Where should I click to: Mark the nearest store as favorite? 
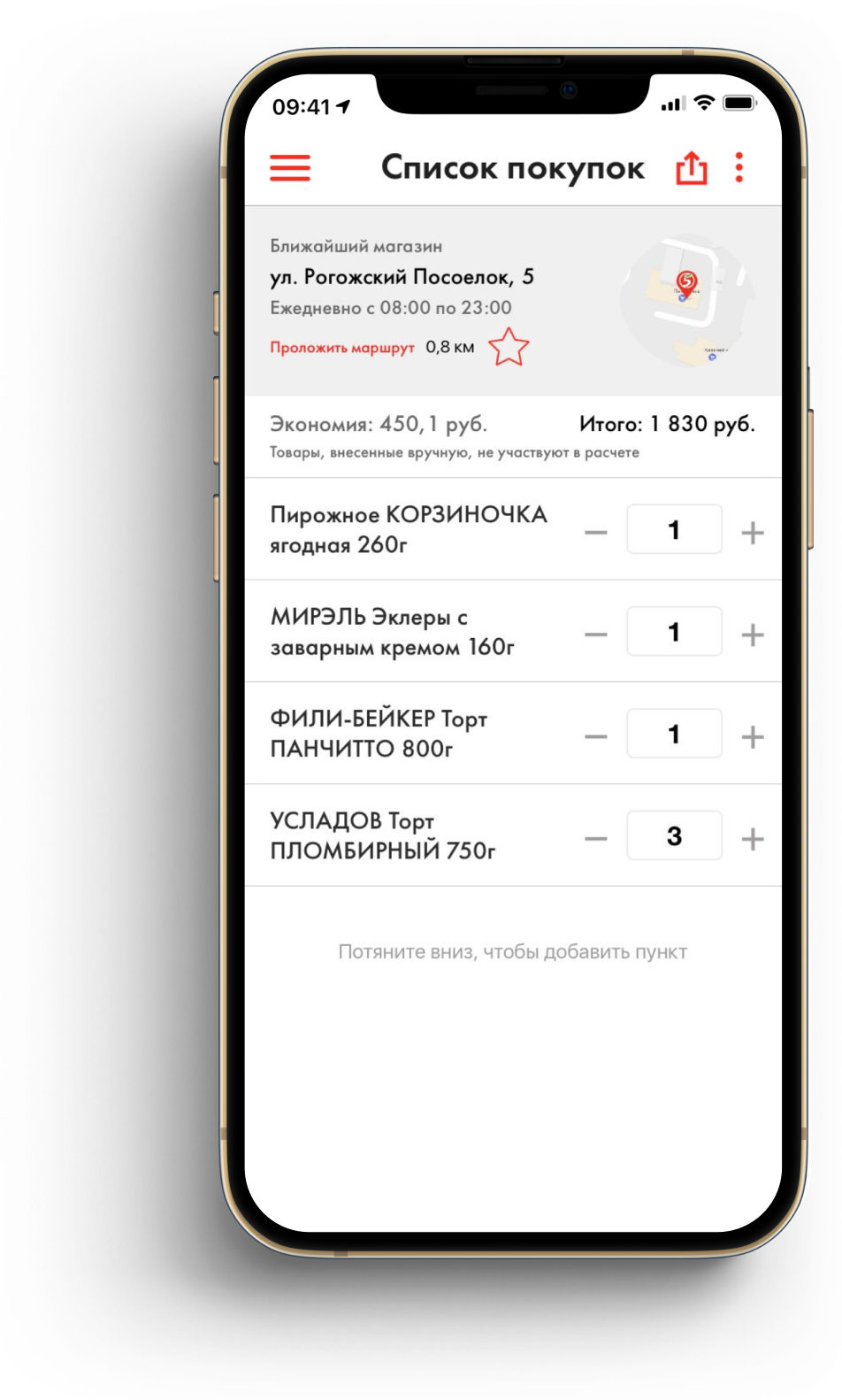(x=509, y=347)
